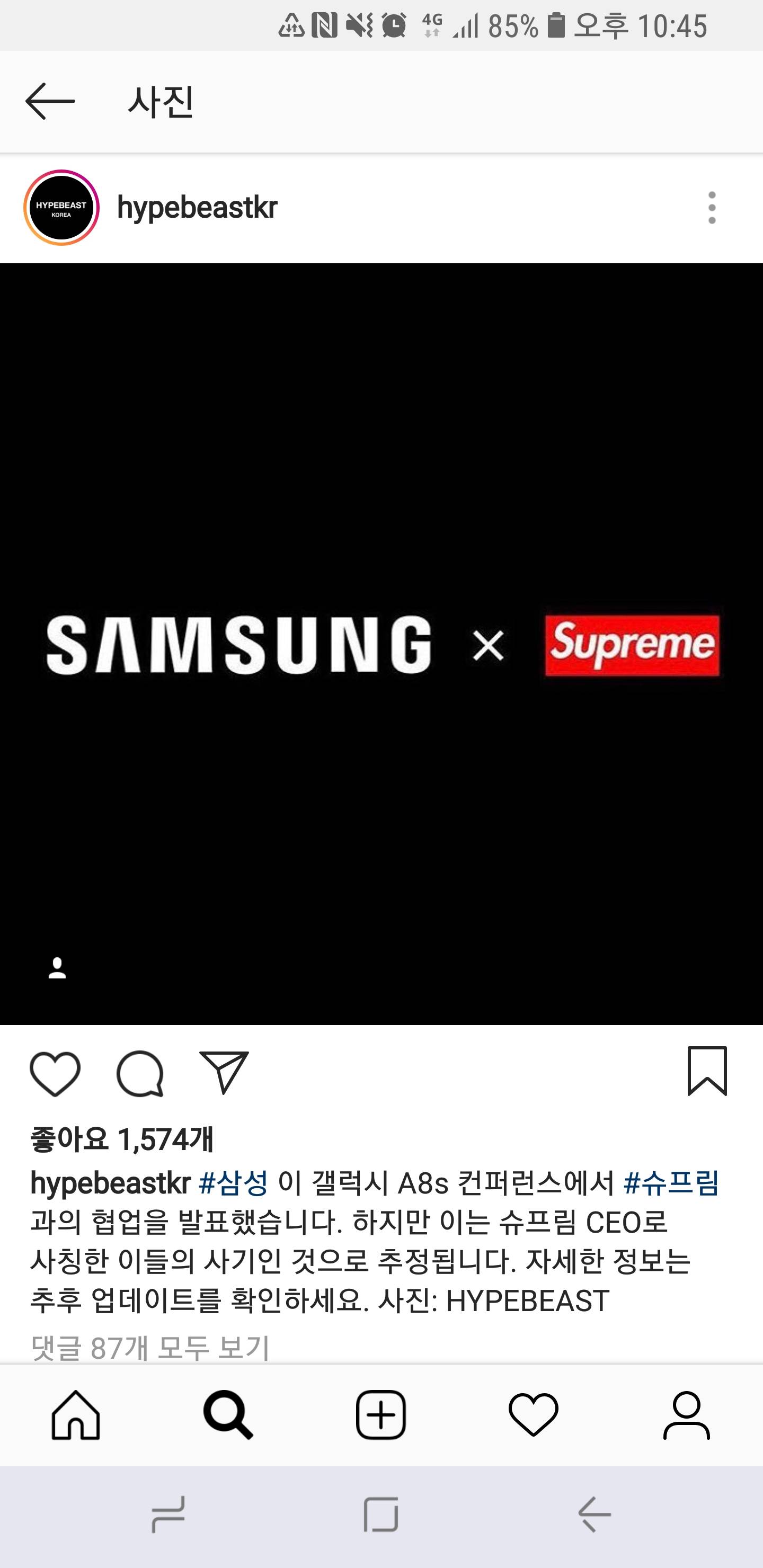
Task: View all 87 comments
Action: coord(150,1347)
